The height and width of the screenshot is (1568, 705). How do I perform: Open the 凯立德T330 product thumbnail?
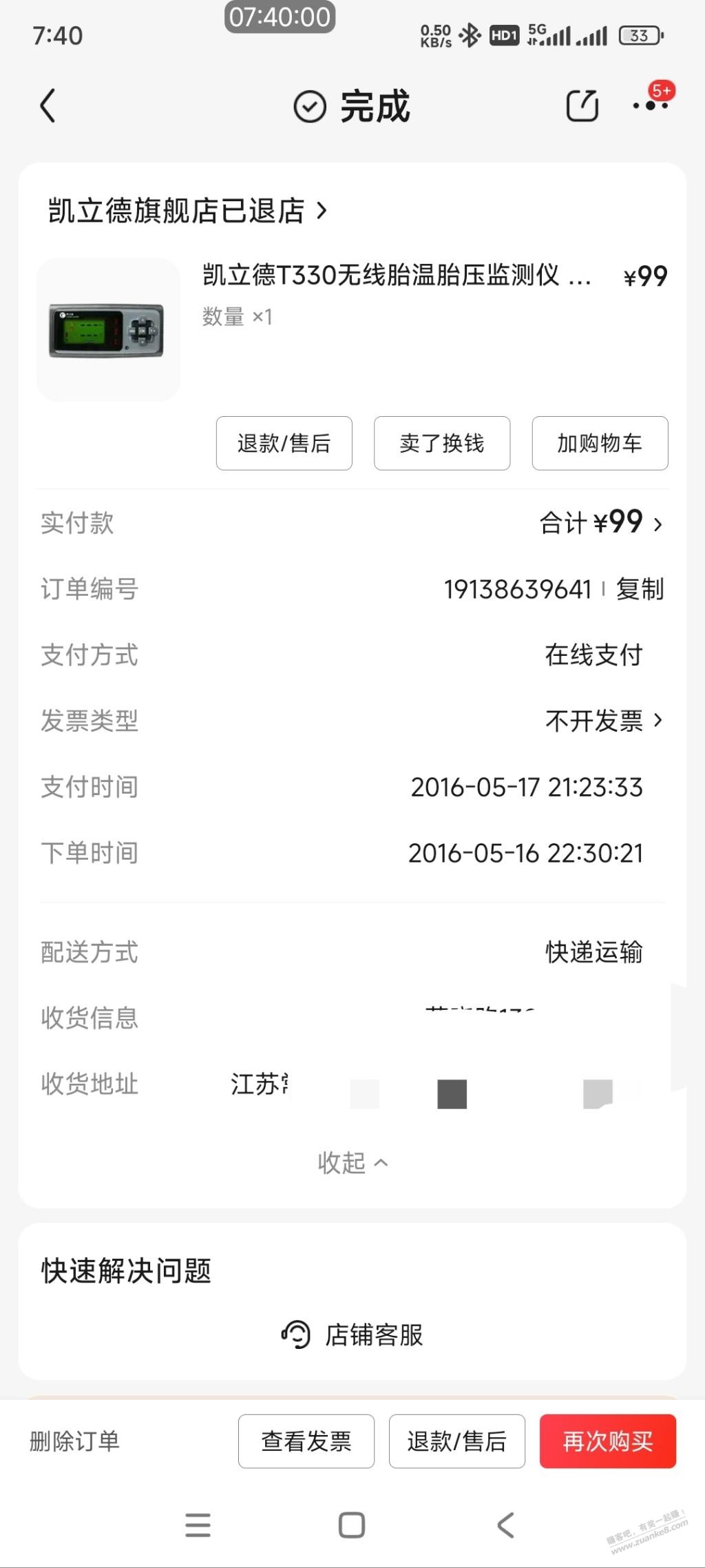click(108, 330)
